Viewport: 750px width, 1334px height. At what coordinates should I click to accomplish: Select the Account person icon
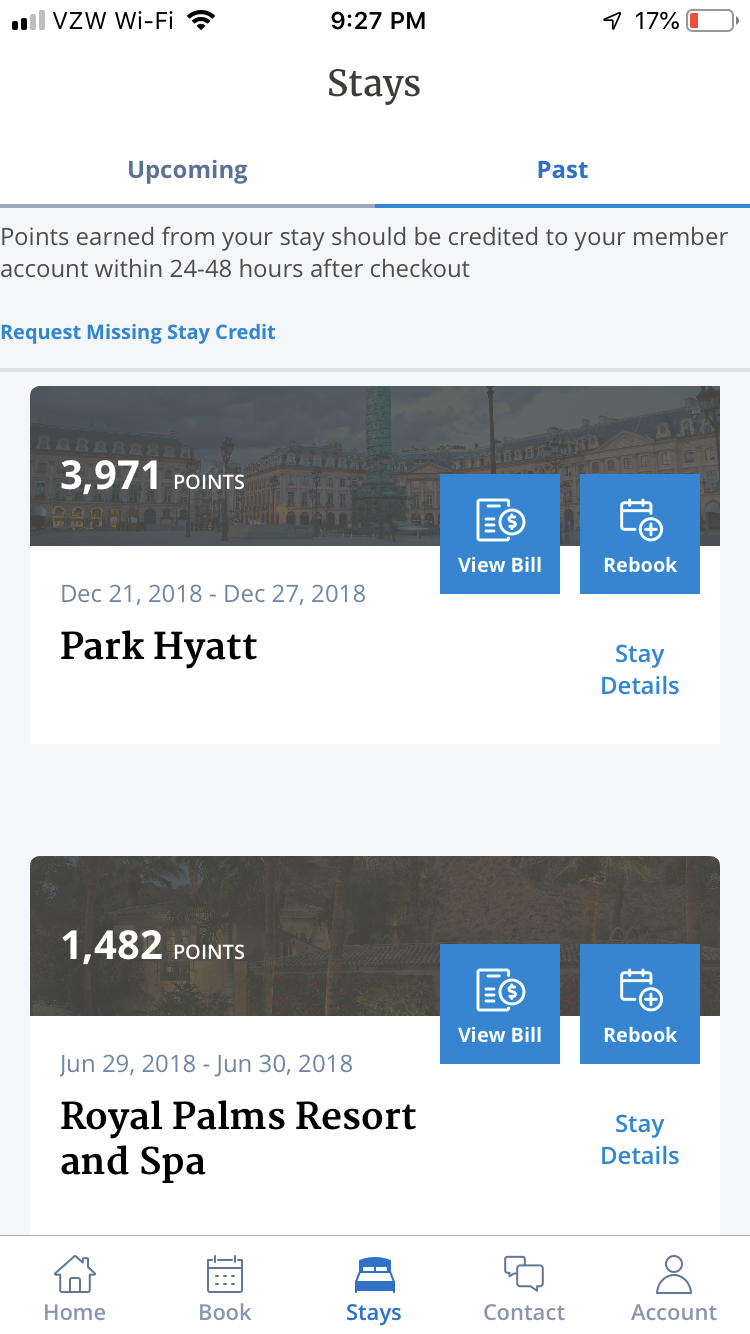[673, 1273]
